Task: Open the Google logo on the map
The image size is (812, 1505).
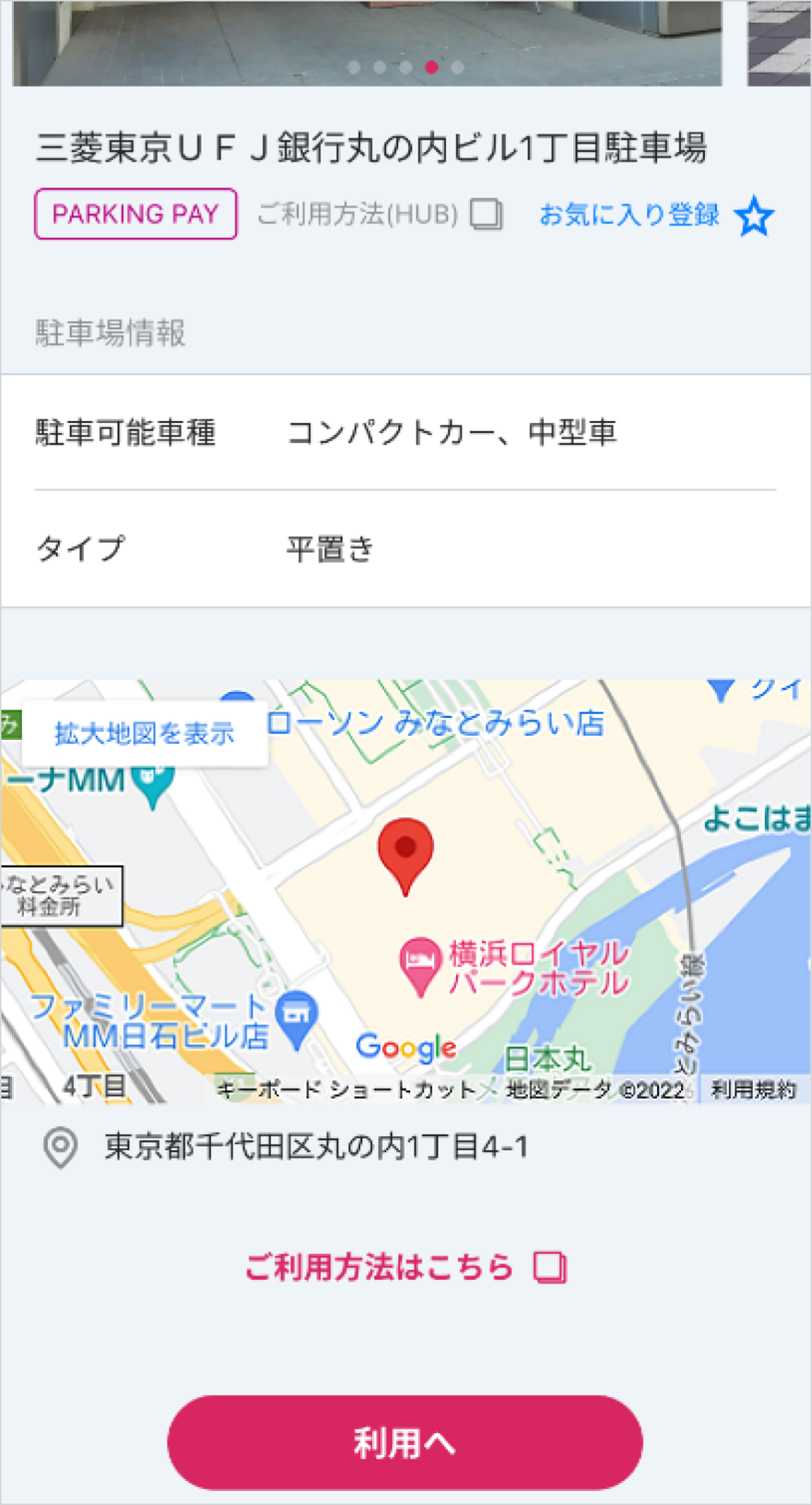Action: click(x=406, y=1047)
